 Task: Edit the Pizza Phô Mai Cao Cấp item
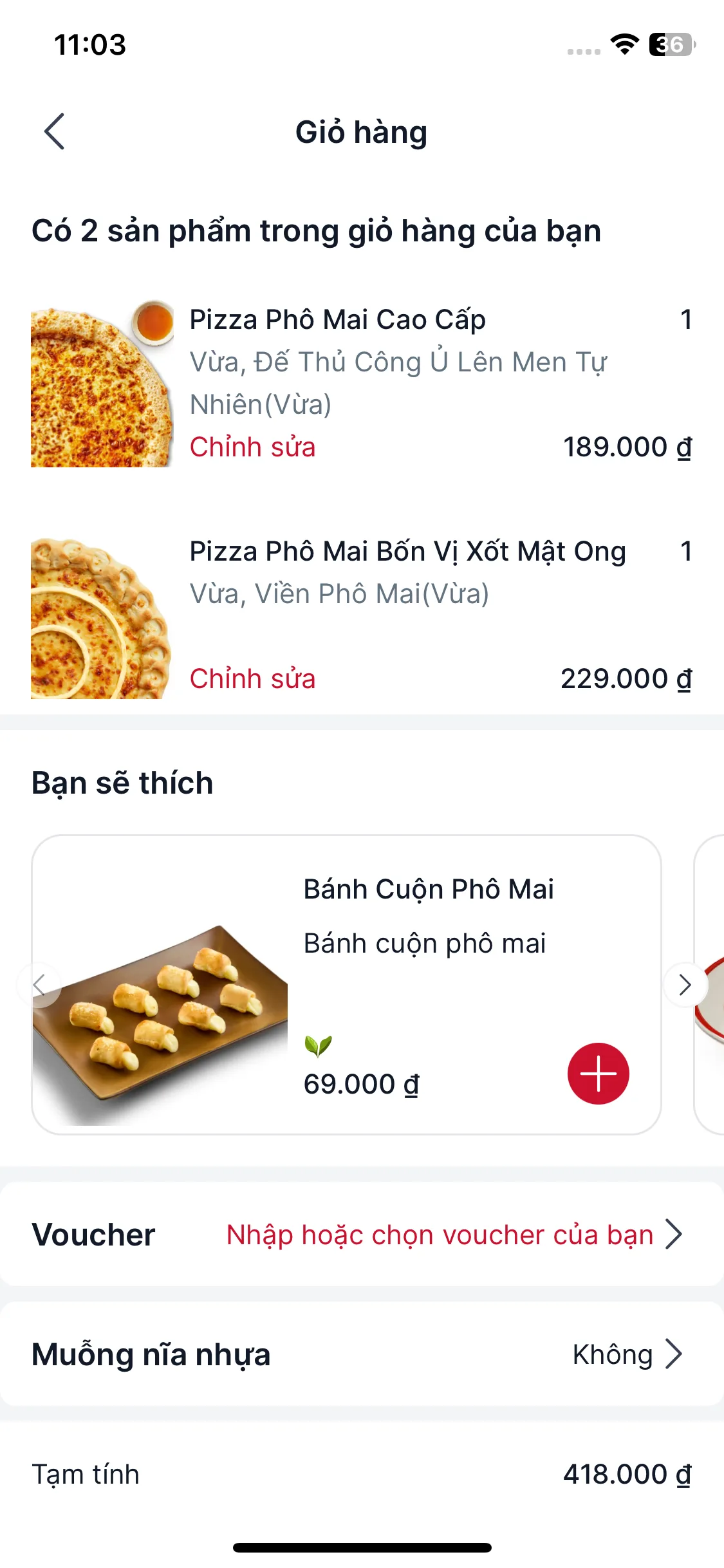(x=252, y=447)
